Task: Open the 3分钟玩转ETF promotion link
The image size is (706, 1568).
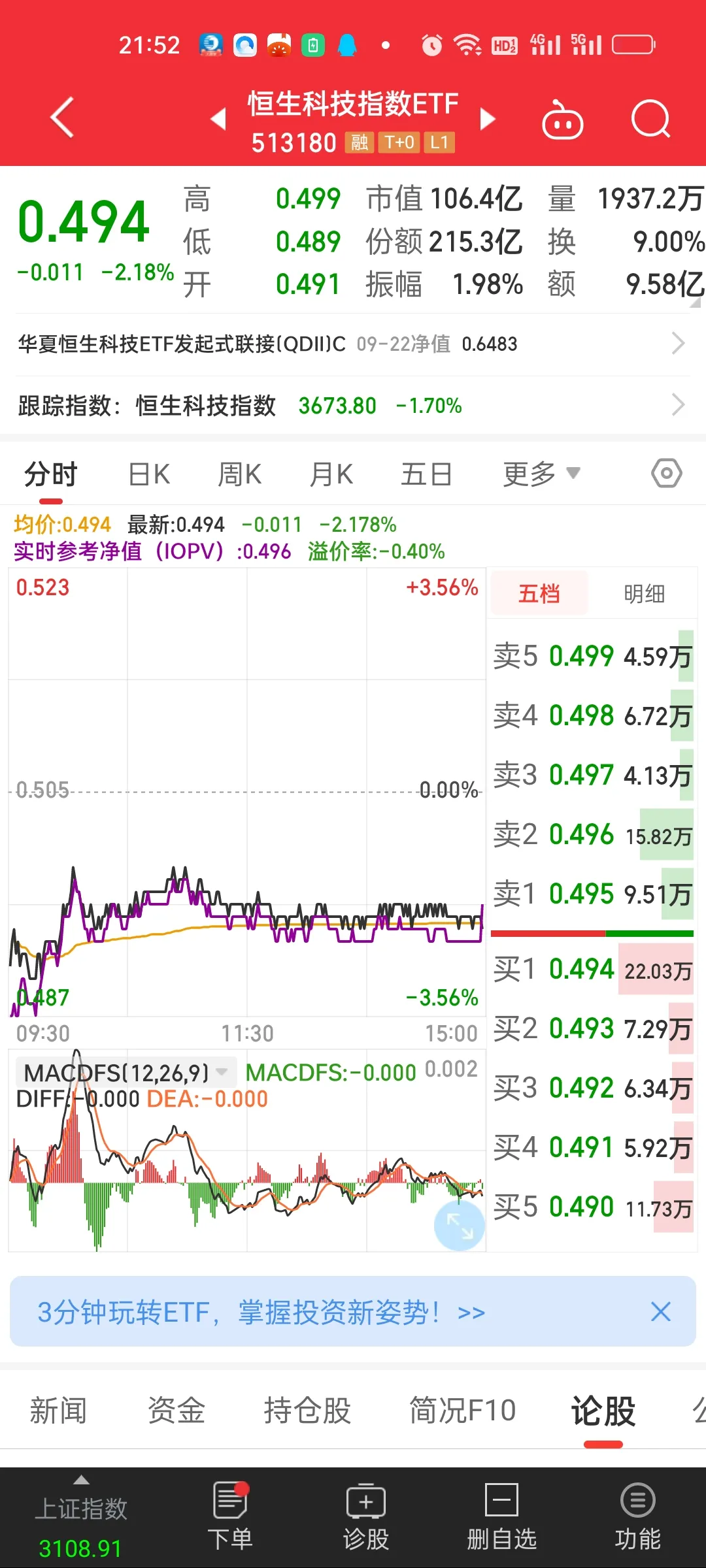Action: click(x=261, y=1312)
